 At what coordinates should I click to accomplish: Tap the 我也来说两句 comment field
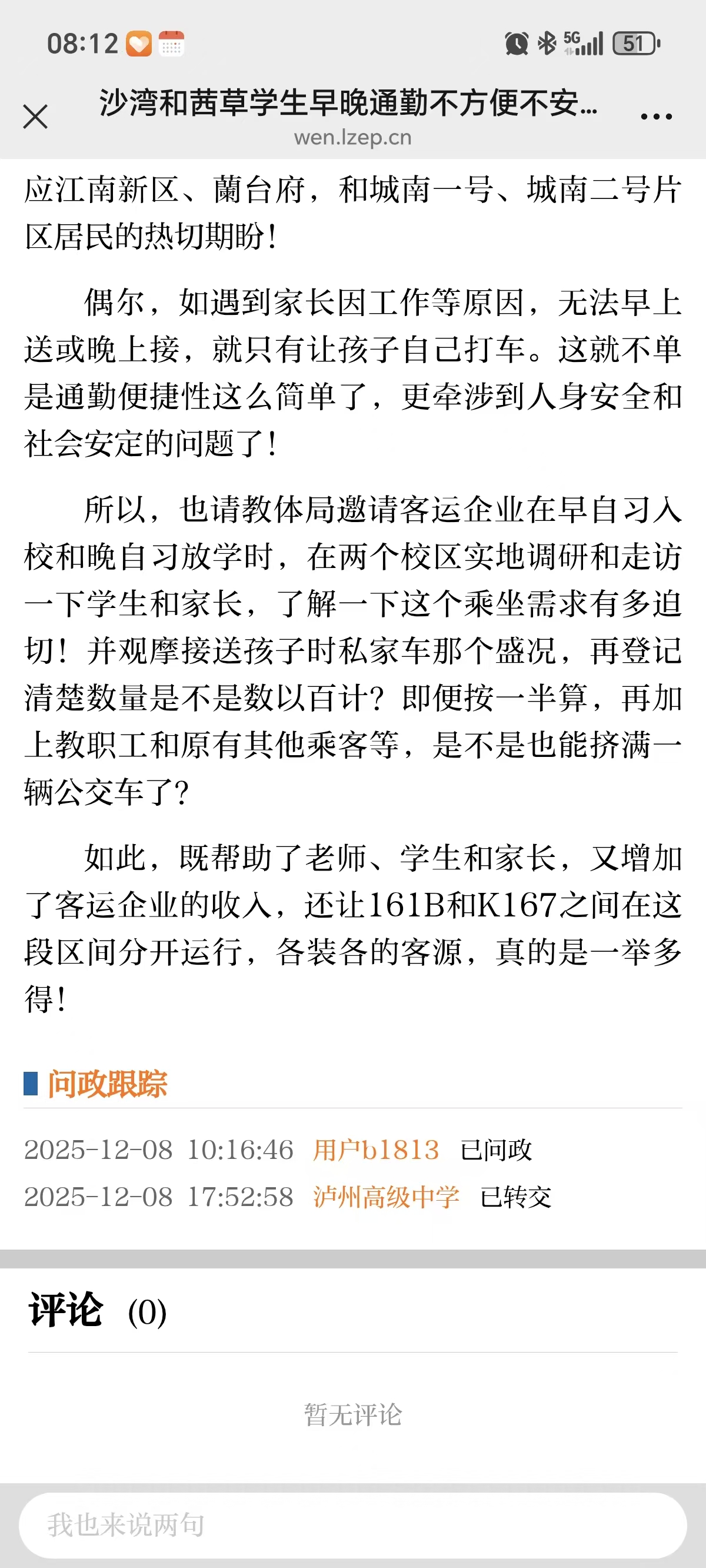click(353, 1525)
